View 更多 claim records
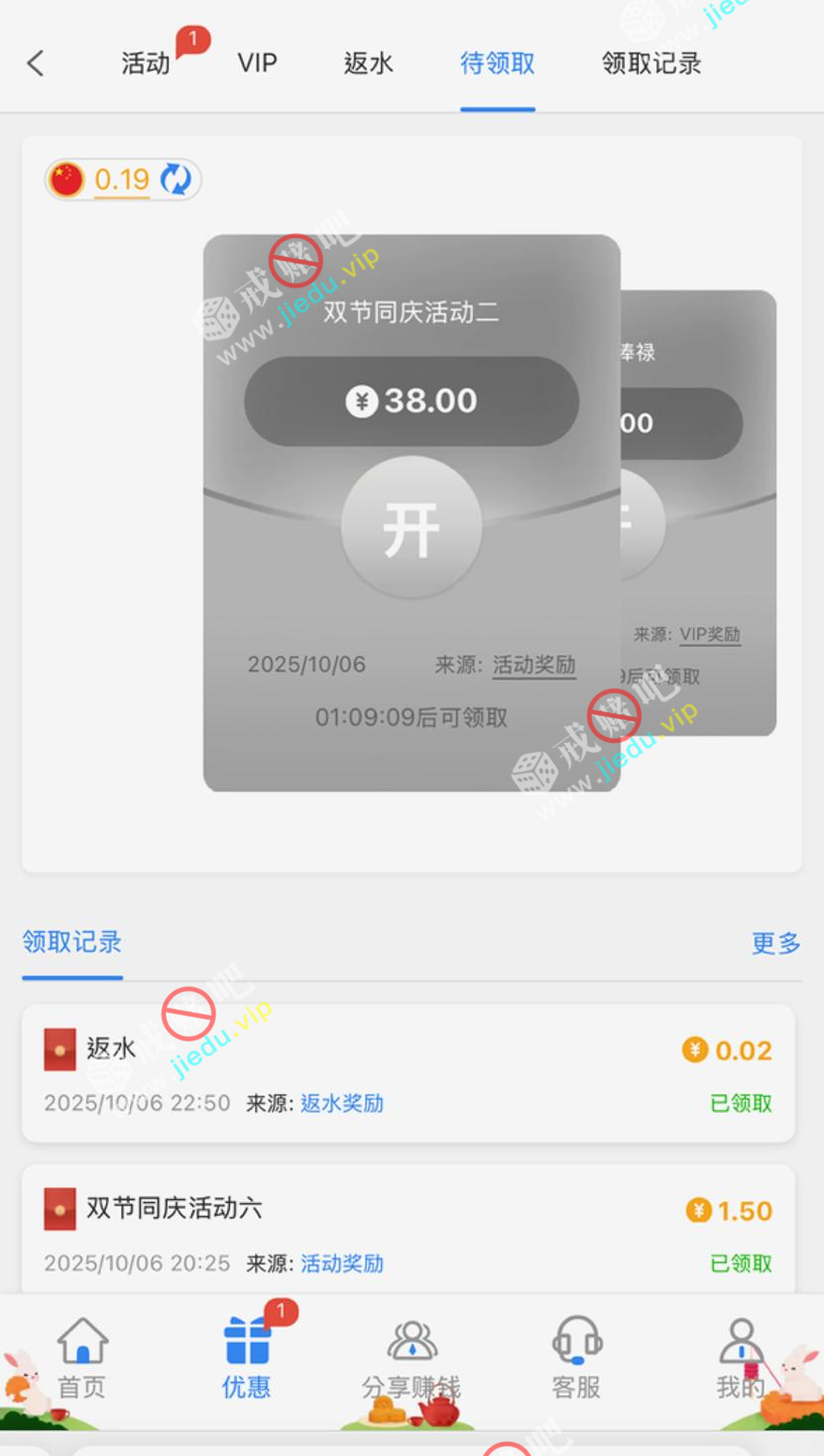This screenshot has height=1456, width=824. click(x=775, y=943)
